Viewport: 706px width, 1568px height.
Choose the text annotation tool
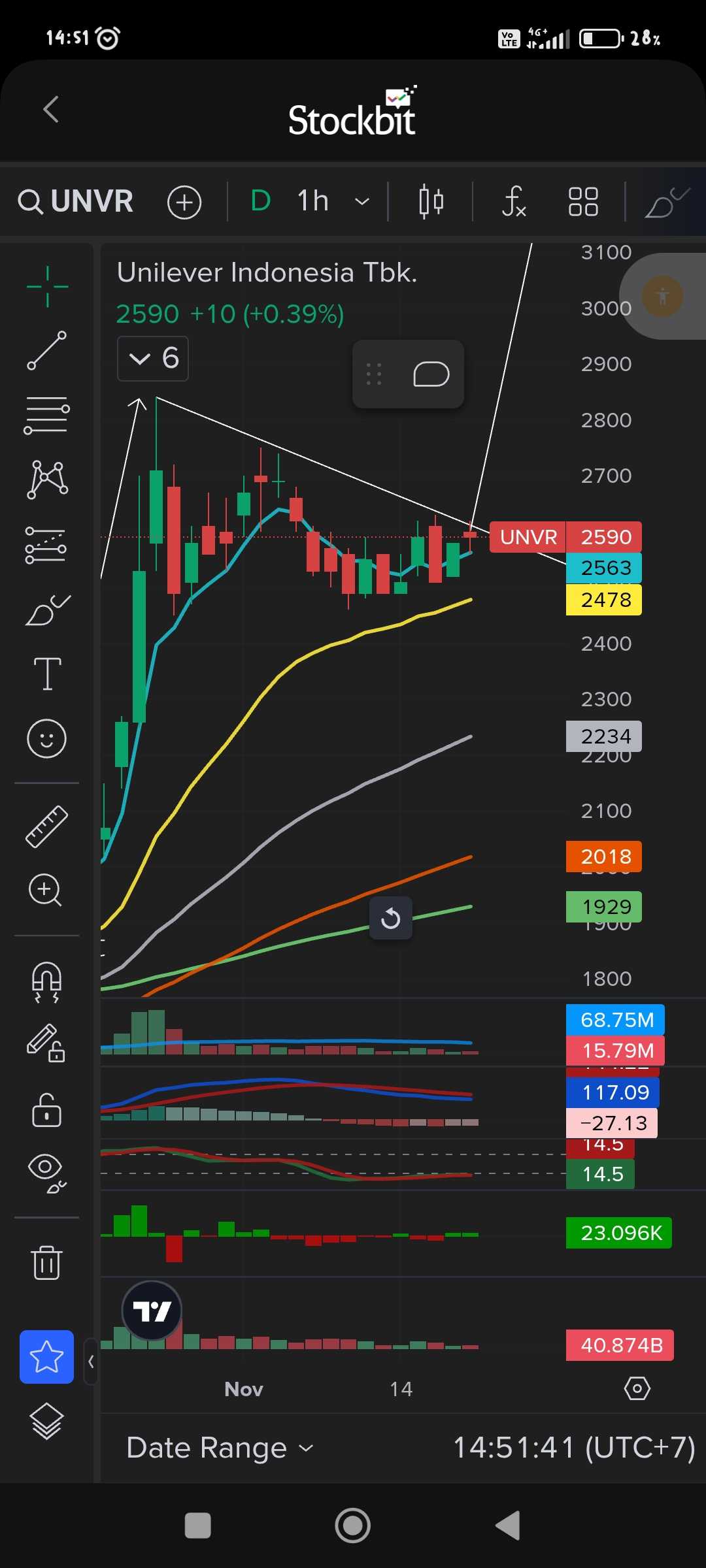click(47, 674)
